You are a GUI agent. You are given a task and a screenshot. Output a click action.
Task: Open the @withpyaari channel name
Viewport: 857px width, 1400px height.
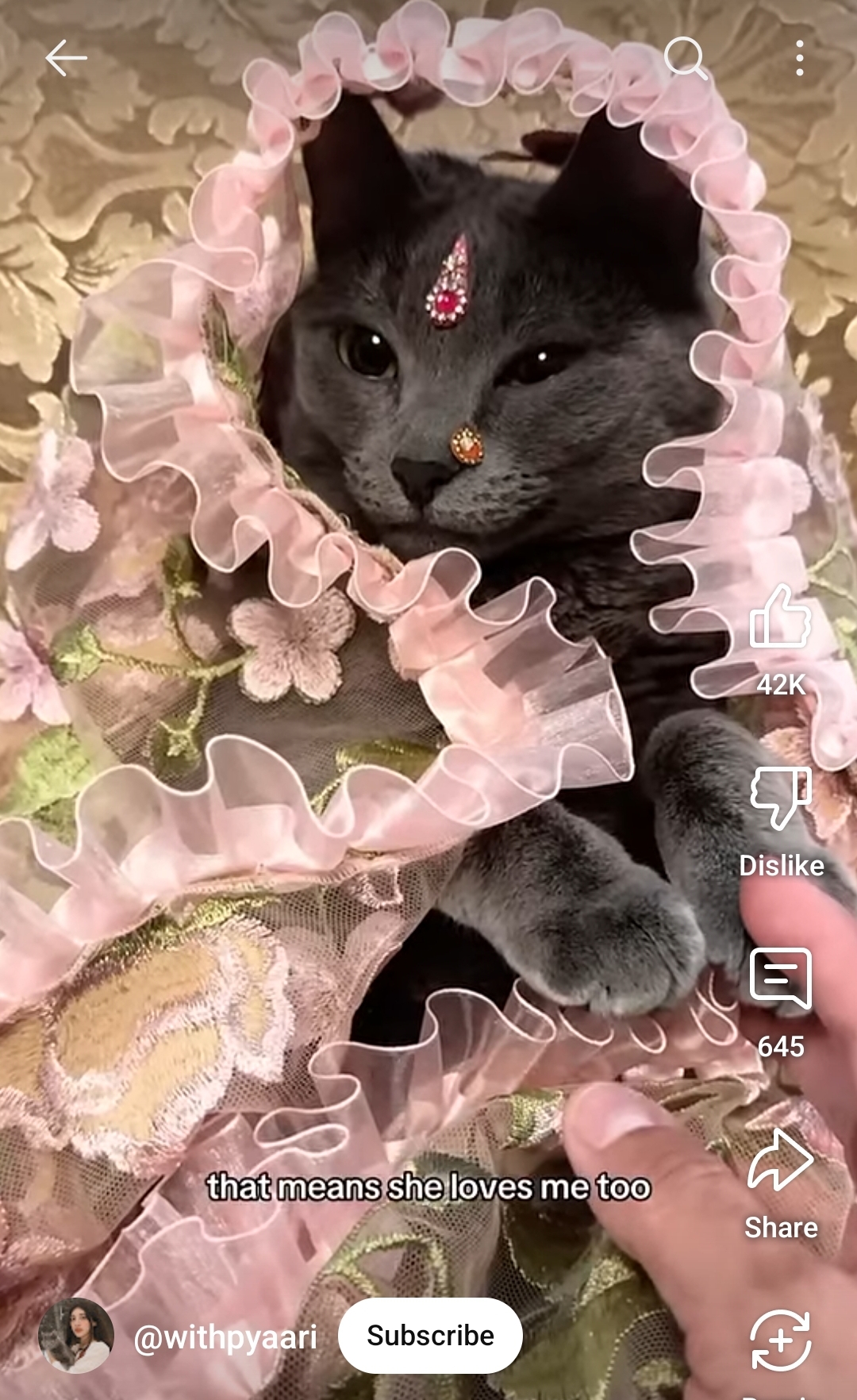(x=225, y=1337)
